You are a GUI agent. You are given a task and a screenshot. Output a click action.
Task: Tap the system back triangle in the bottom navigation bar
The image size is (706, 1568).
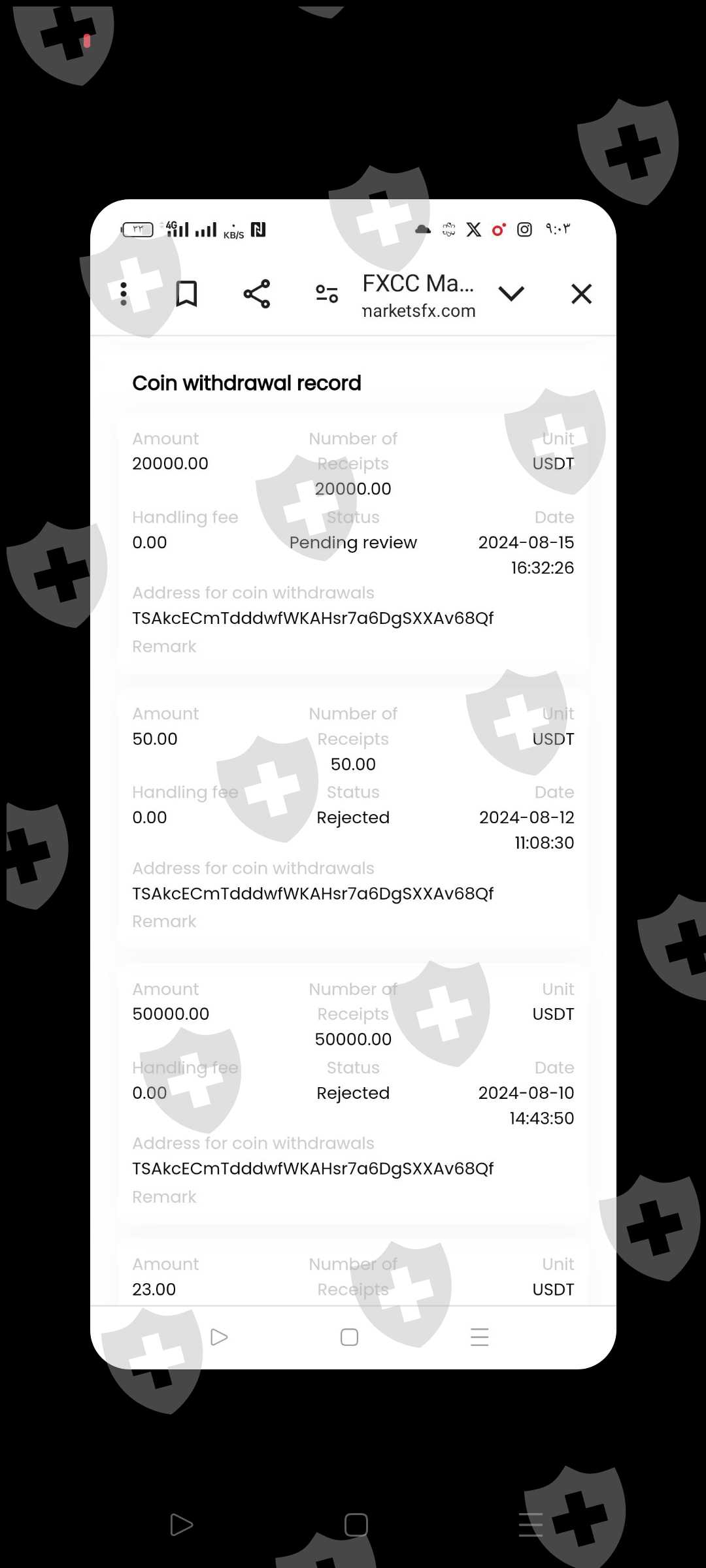181,1525
